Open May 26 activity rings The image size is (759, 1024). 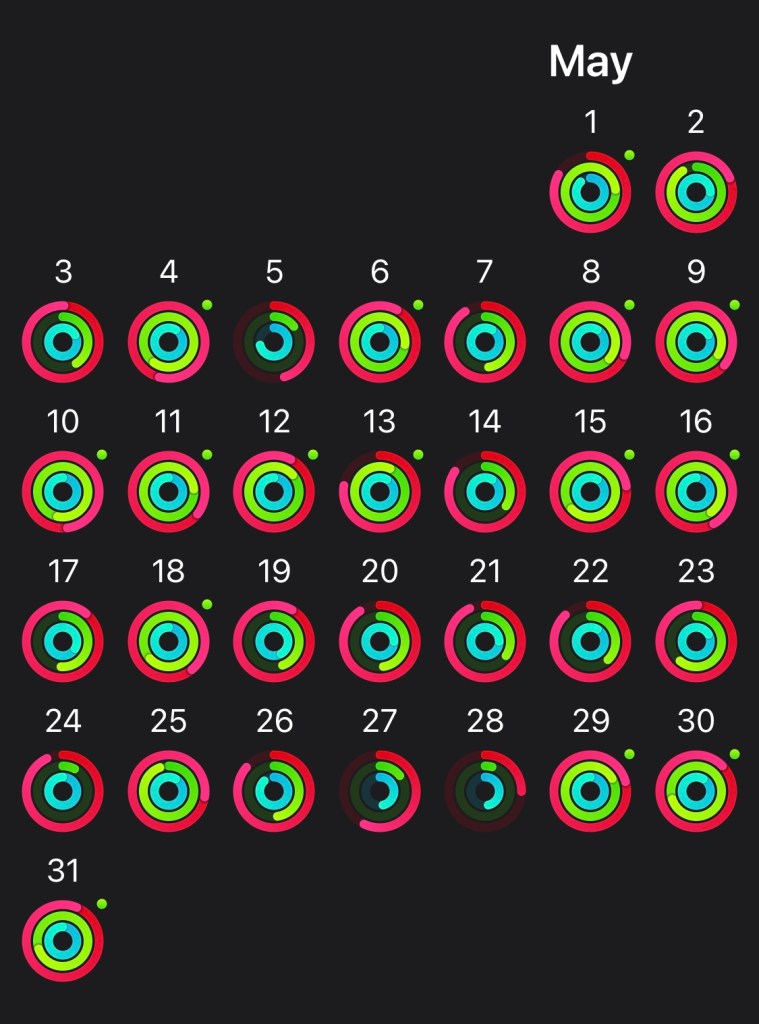[274, 791]
